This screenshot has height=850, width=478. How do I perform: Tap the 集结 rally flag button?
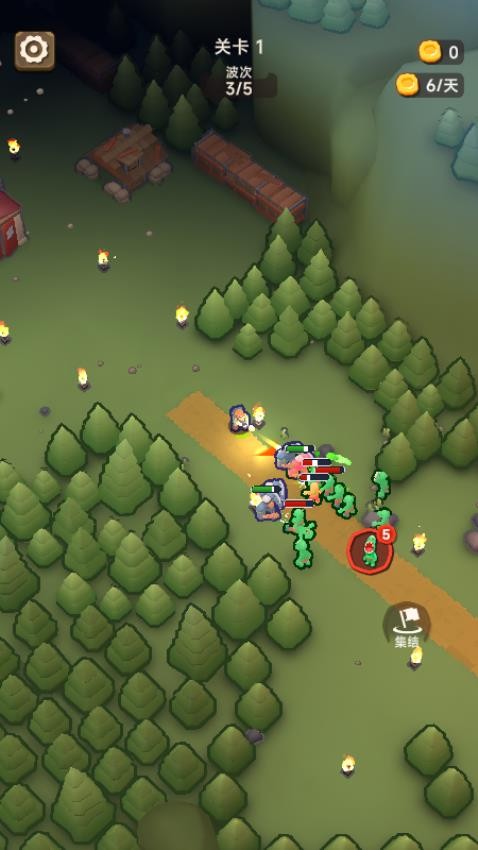[406, 625]
